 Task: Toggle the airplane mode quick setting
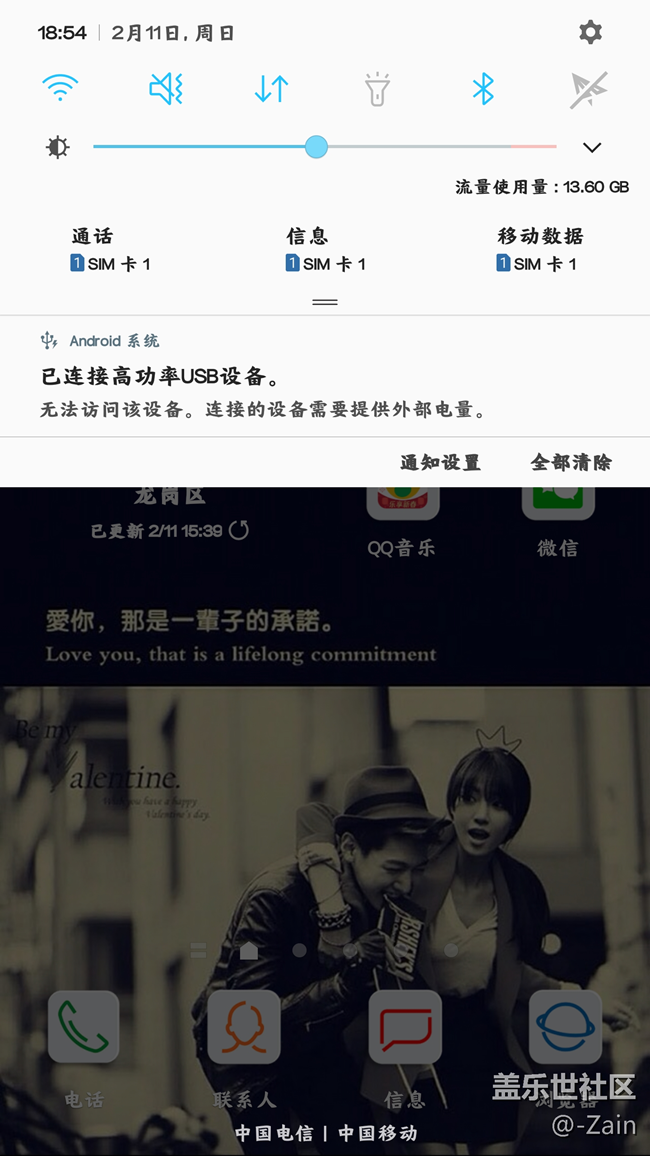pyautogui.click(x=588, y=90)
